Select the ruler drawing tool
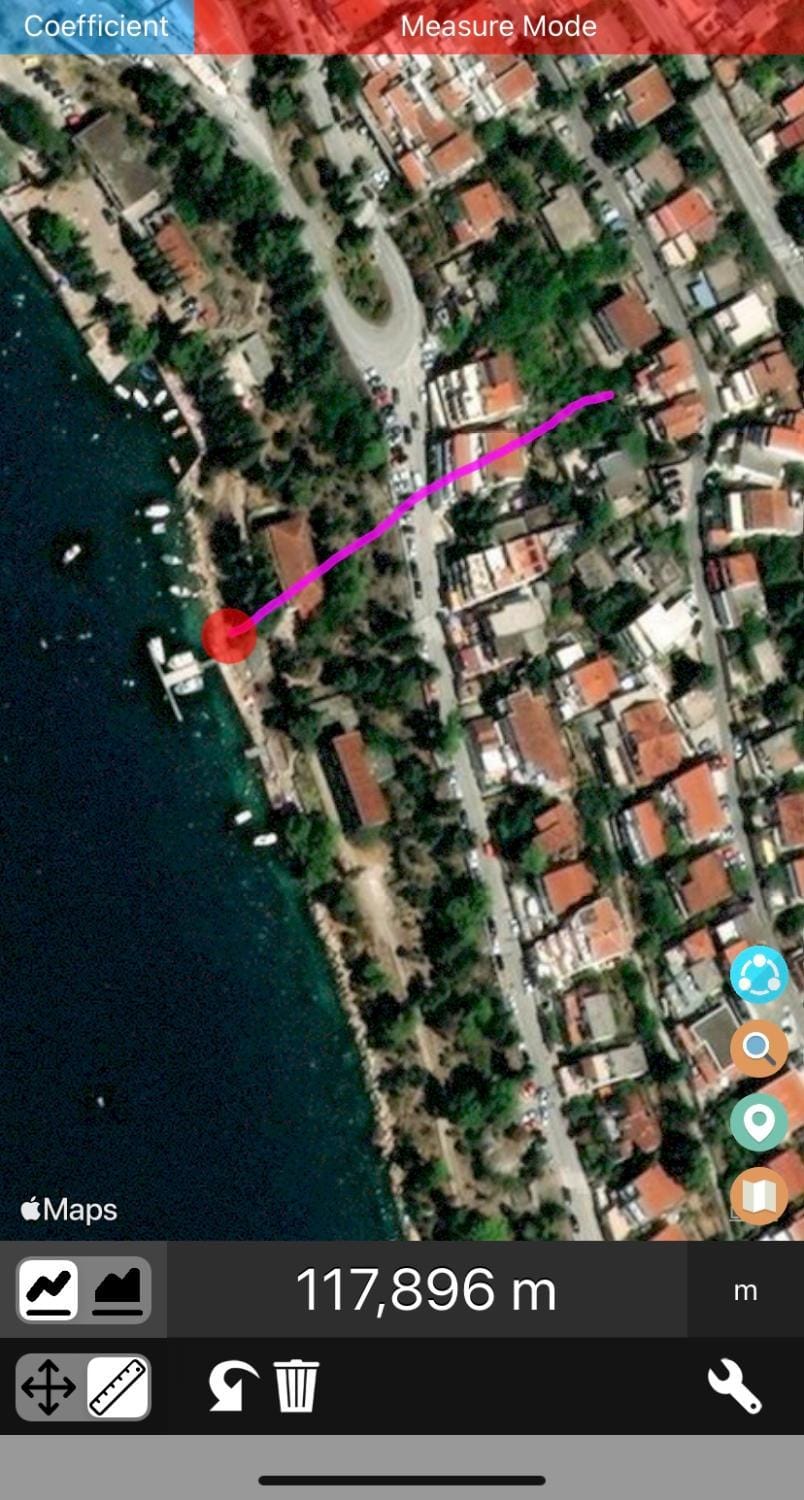The height and width of the screenshot is (1500, 804). (118, 1388)
